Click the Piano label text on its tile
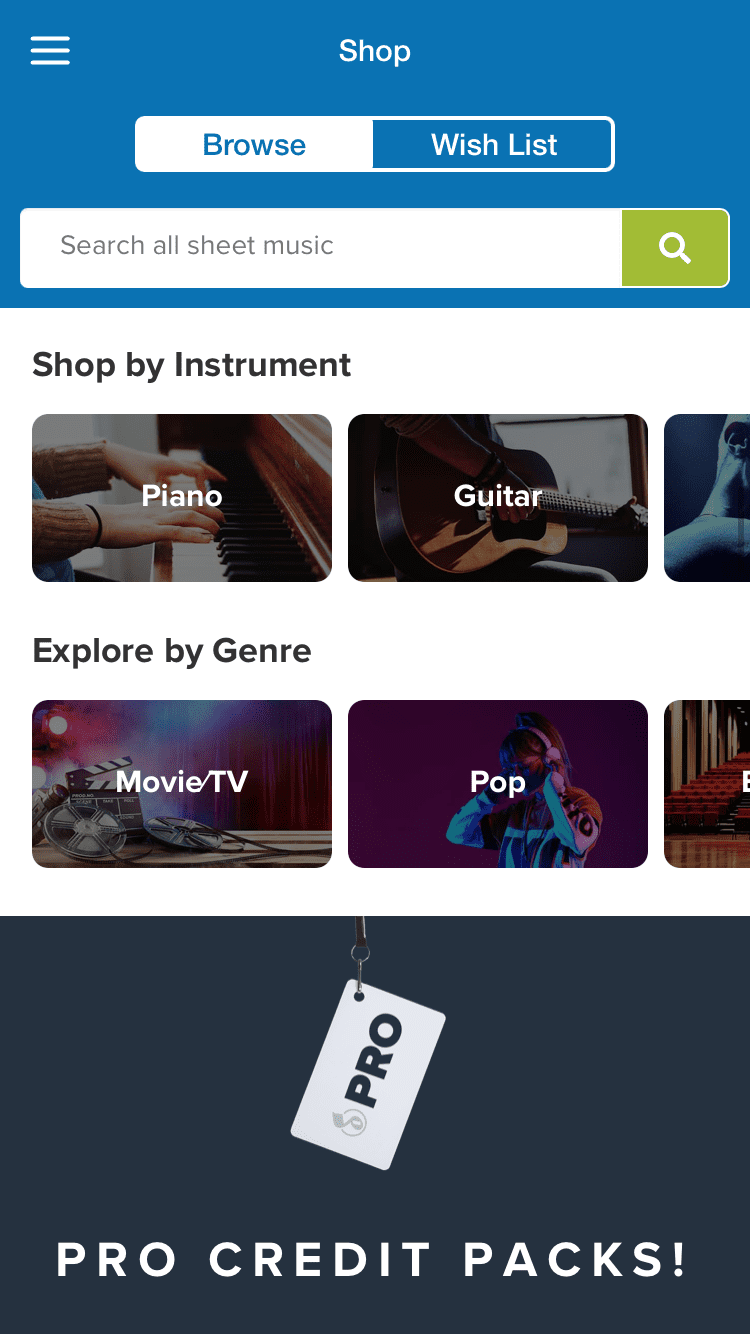 181,497
